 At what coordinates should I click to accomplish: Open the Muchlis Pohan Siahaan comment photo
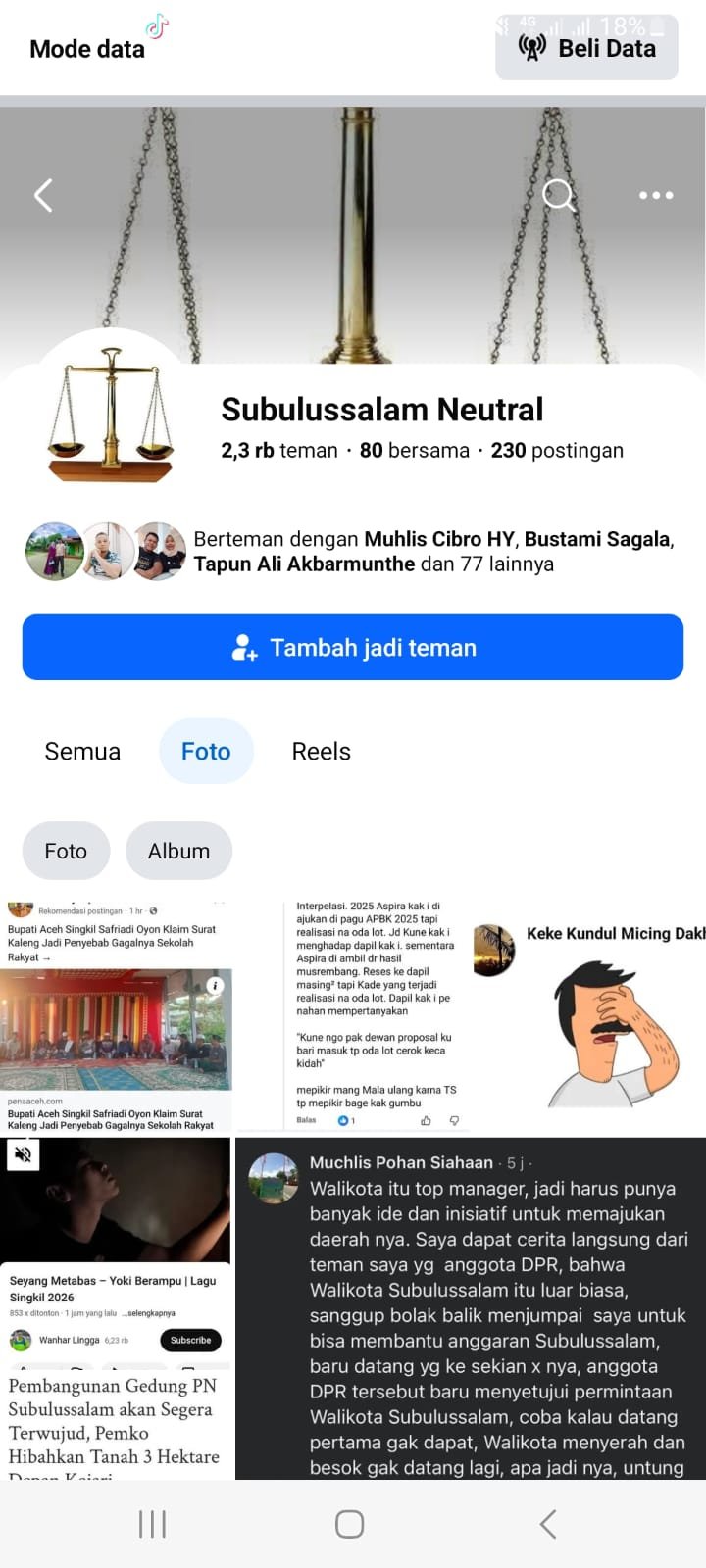click(x=471, y=1308)
